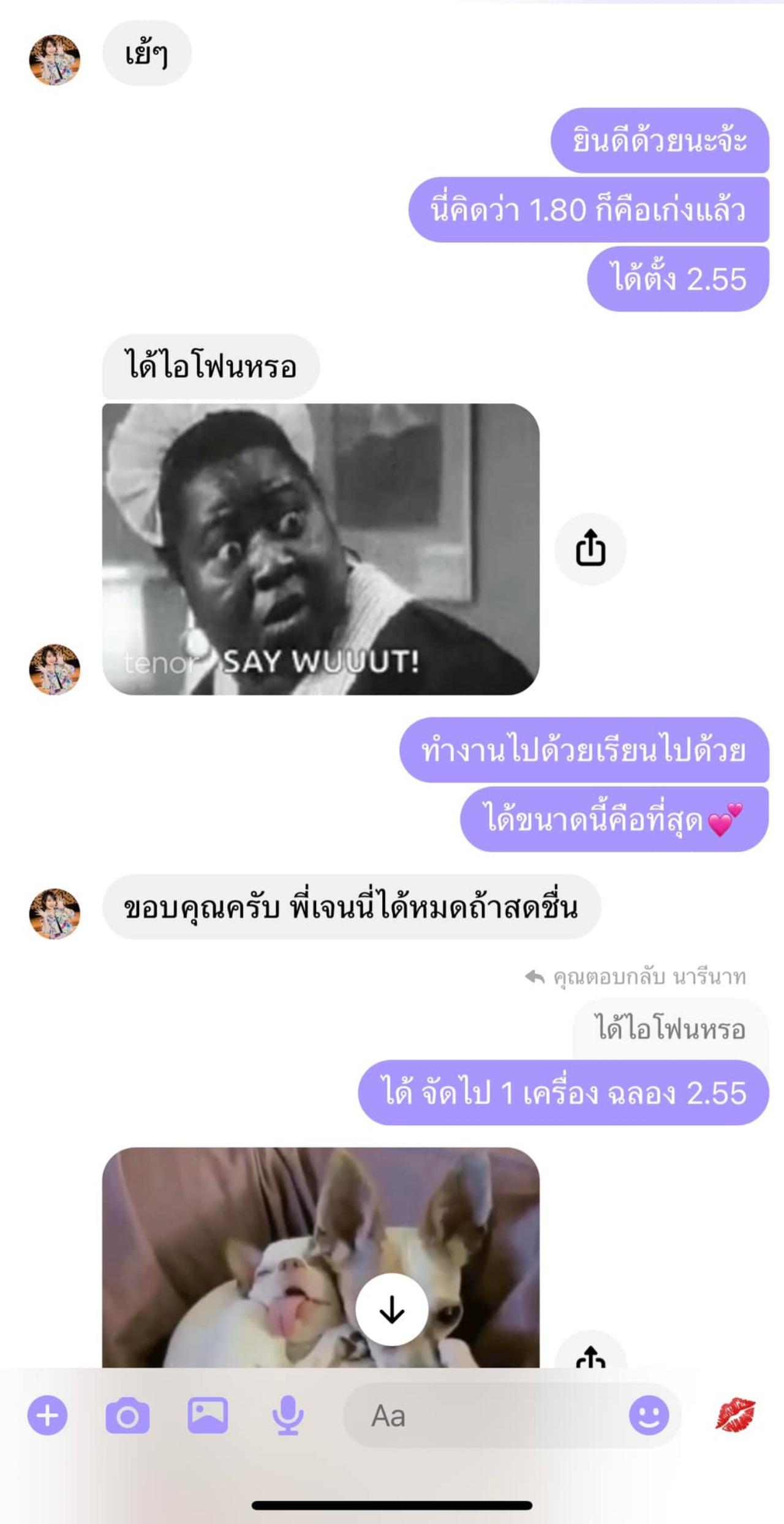Go to the replied message ได้ไอโฟนหรอ quote
784x1524 pixels.
click(671, 1029)
